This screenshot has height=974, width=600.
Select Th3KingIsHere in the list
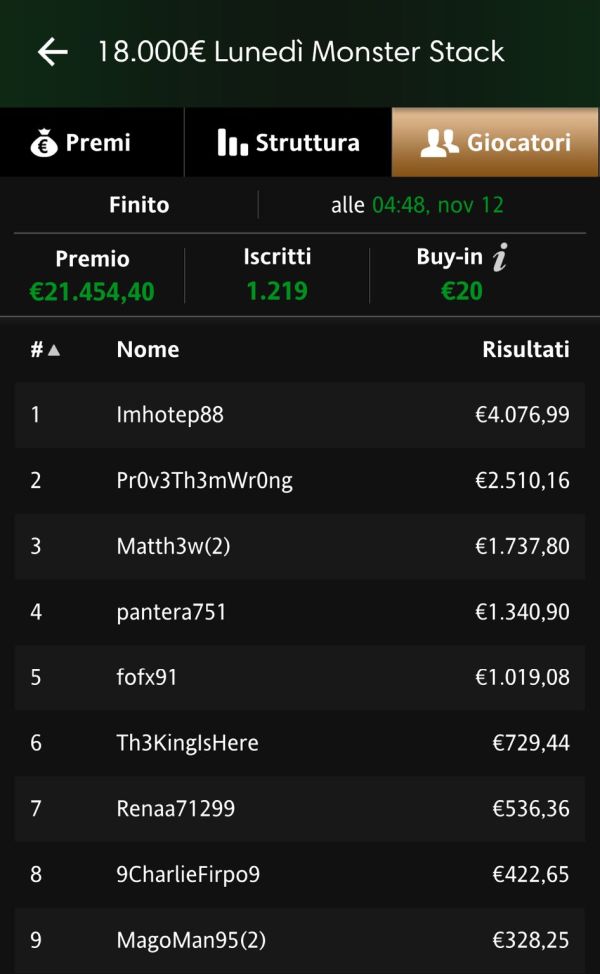pyautogui.click(x=300, y=743)
